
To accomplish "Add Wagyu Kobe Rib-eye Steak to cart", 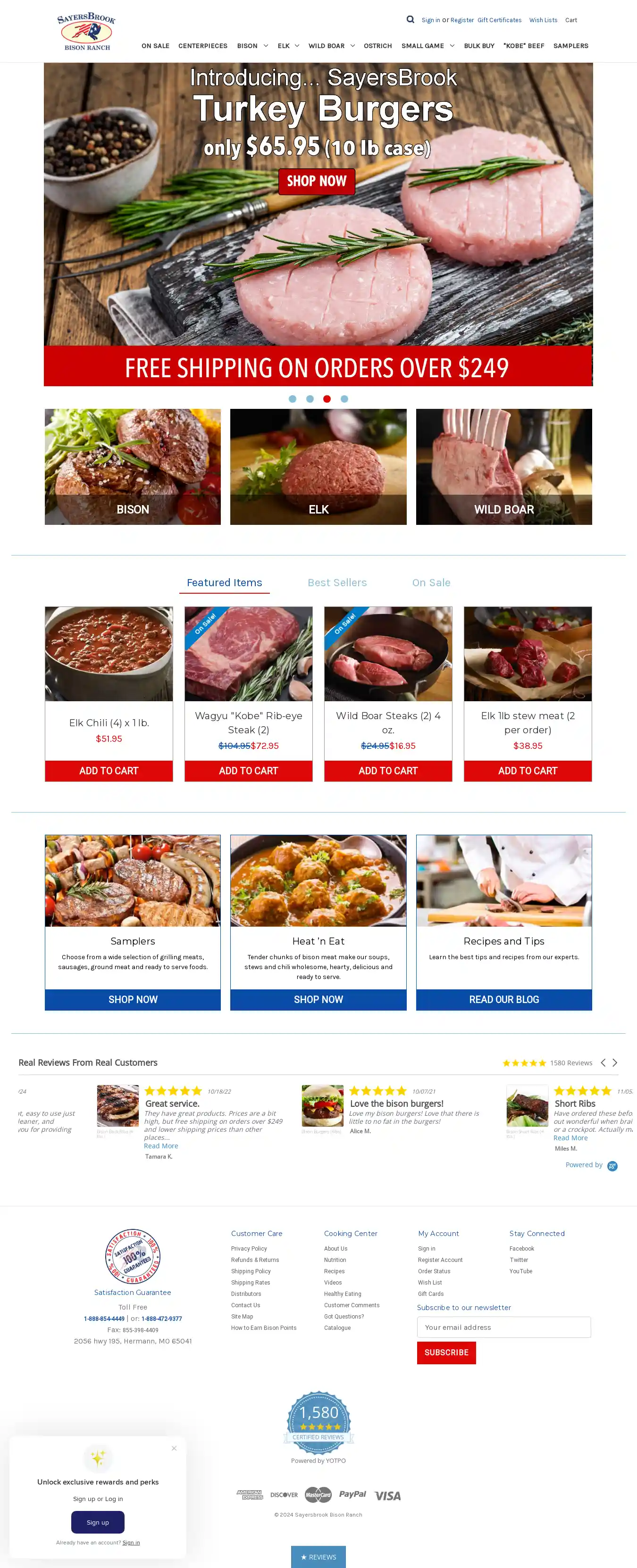I will [x=249, y=771].
